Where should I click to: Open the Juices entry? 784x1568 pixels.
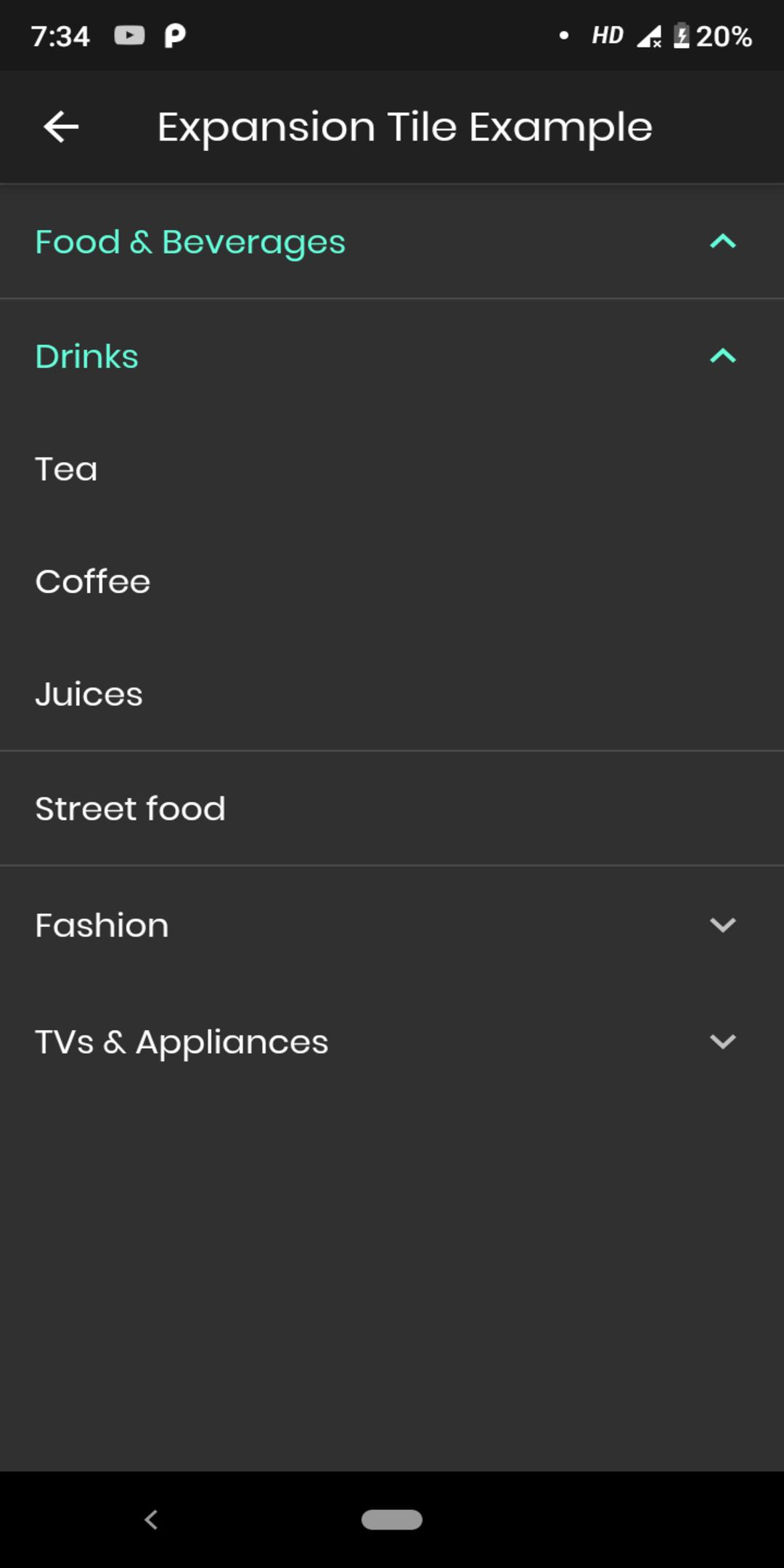point(392,694)
